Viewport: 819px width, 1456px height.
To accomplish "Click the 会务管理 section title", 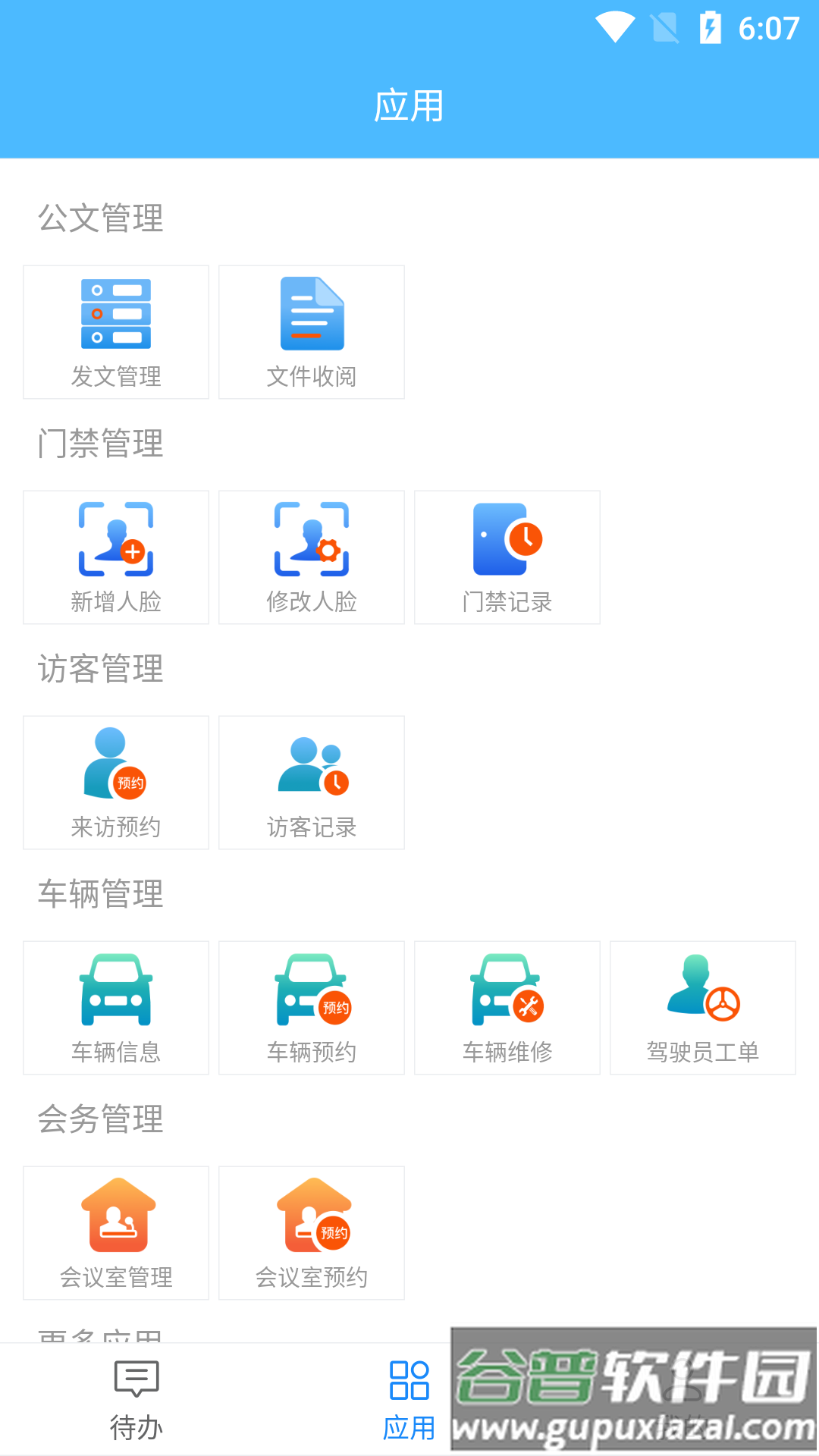I will click(x=101, y=1120).
